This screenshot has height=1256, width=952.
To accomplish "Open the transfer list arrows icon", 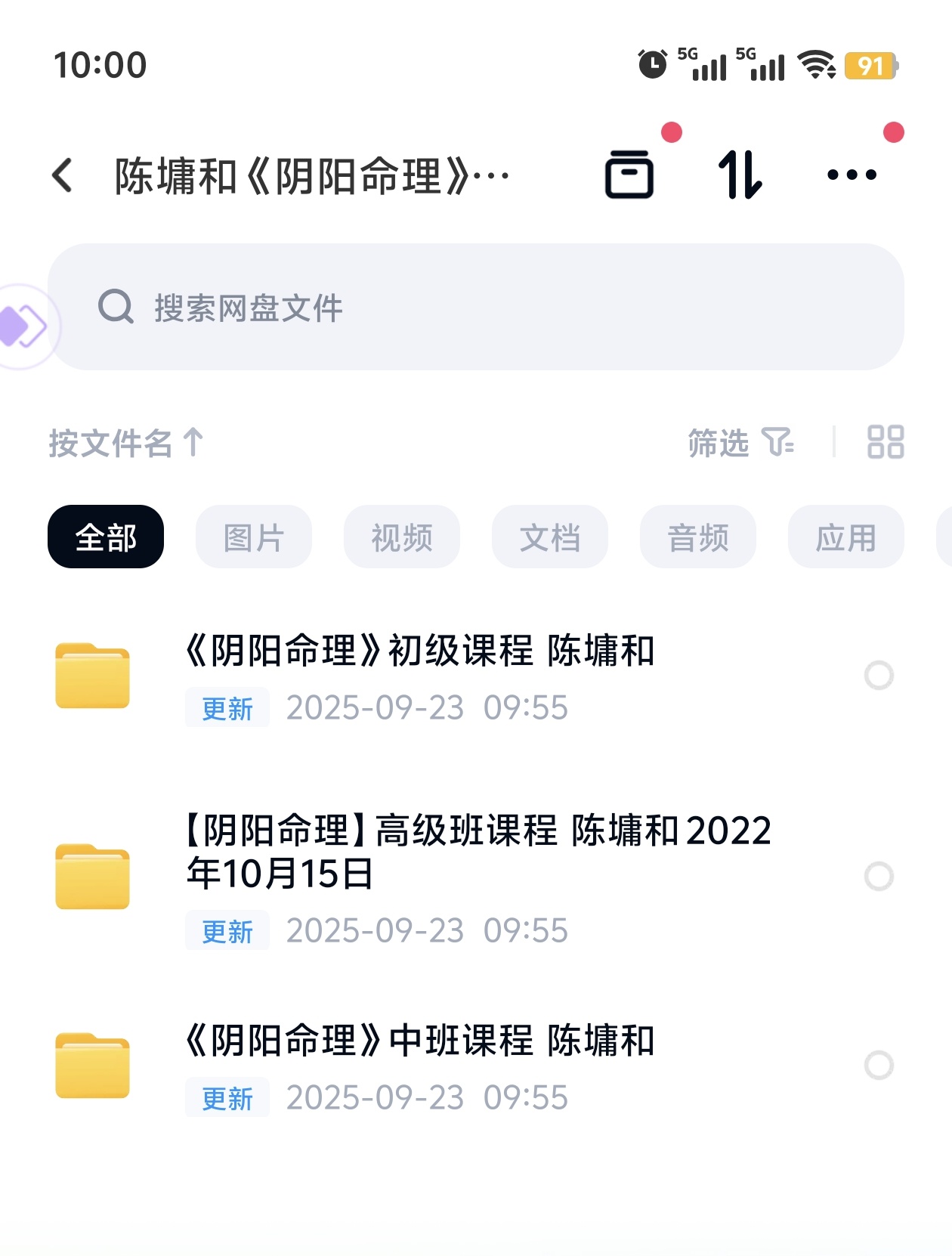I will (x=740, y=175).
